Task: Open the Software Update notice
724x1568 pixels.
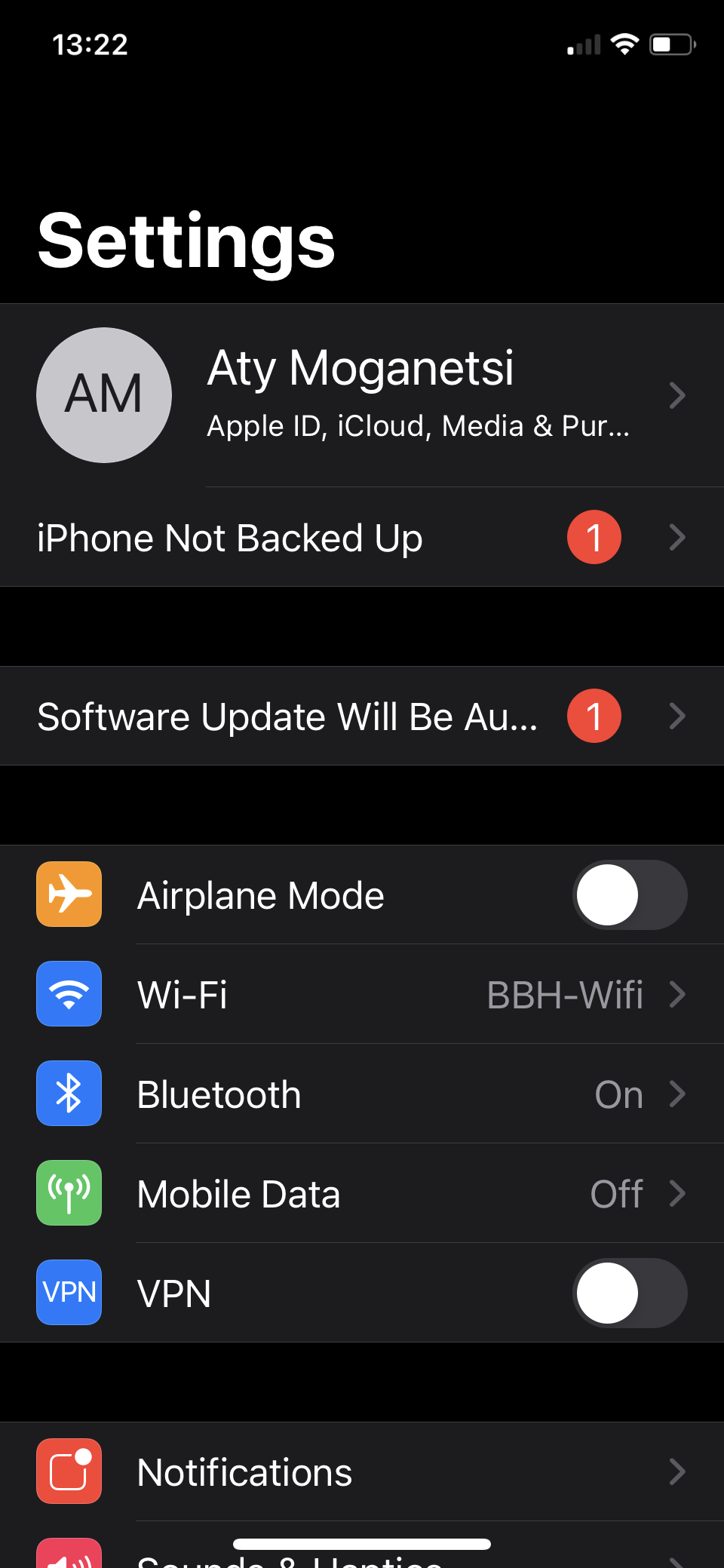Action: [362, 716]
